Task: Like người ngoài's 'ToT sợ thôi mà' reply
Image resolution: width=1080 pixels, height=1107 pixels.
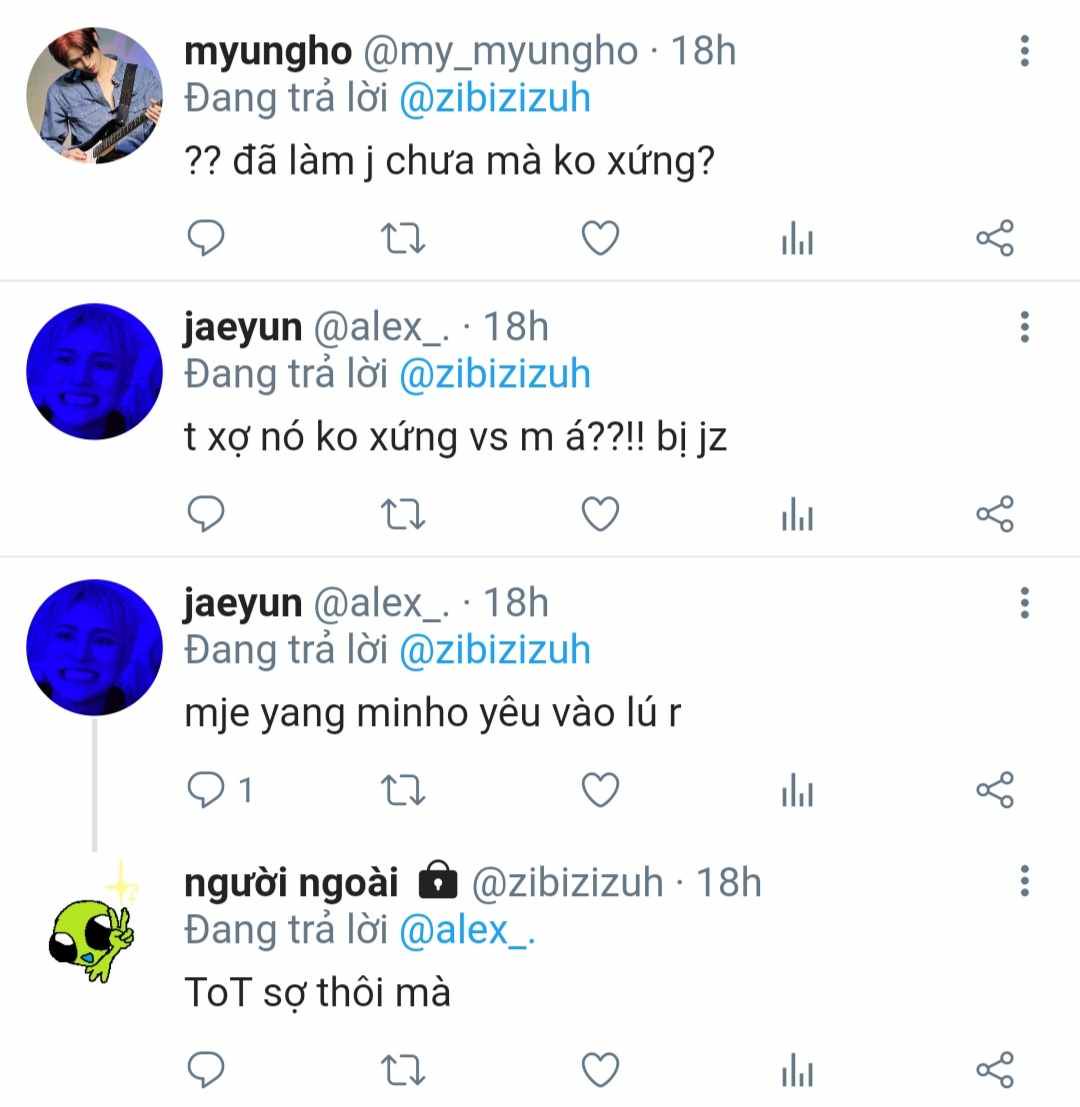Action: point(600,1070)
